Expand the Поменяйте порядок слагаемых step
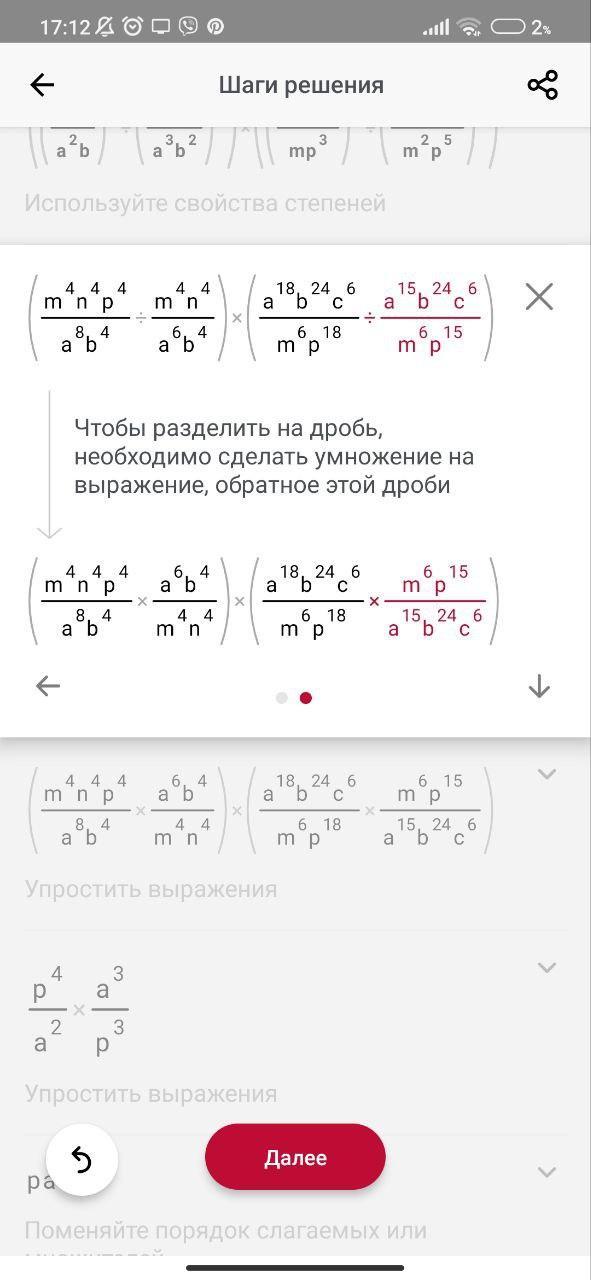Viewport: 591px width, 1280px height. (x=547, y=1171)
